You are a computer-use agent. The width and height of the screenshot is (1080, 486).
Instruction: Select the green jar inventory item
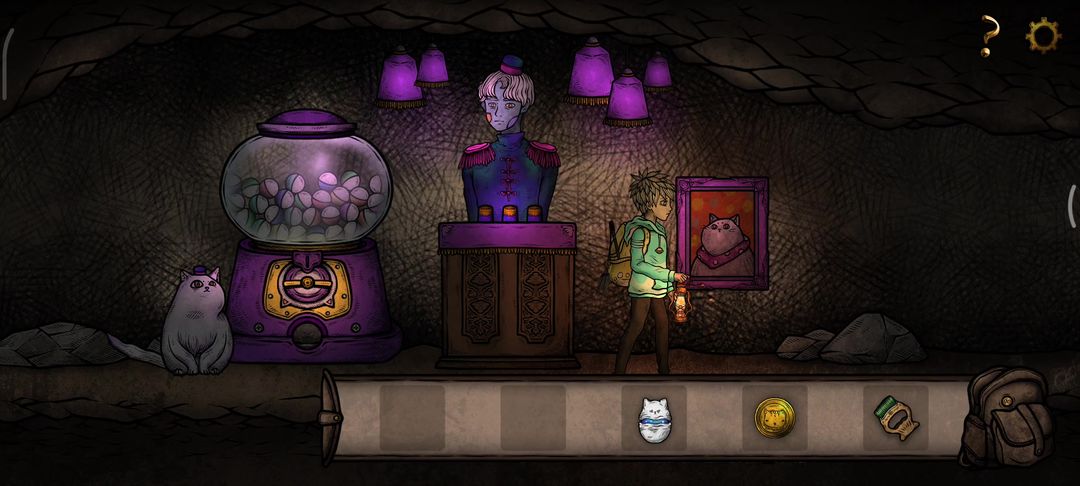click(x=895, y=417)
